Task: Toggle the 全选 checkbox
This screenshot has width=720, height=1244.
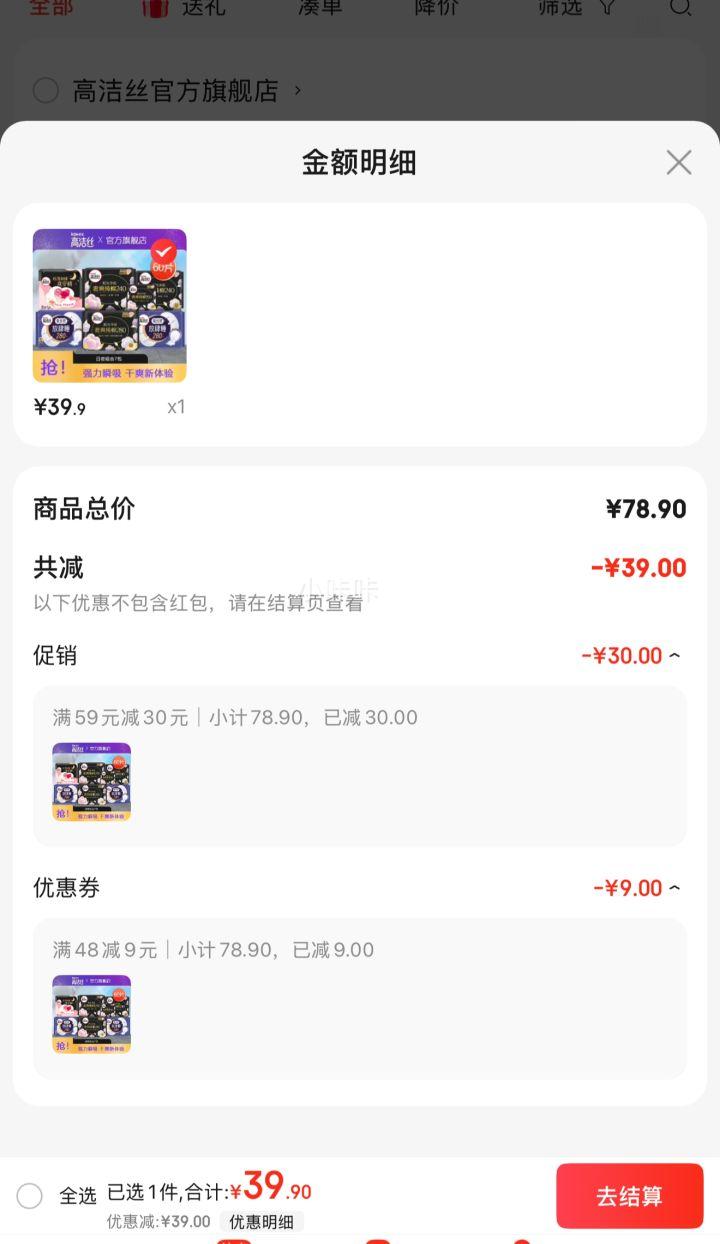Action: [x=30, y=1196]
